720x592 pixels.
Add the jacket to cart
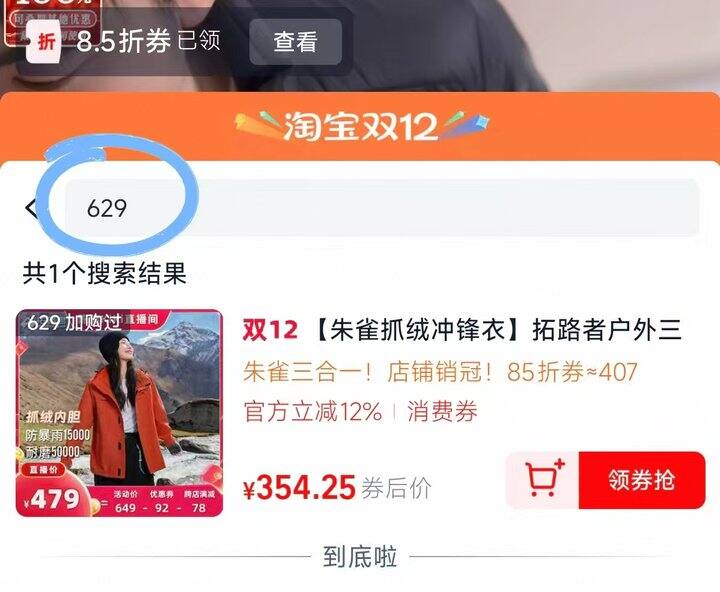[x=543, y=481]
